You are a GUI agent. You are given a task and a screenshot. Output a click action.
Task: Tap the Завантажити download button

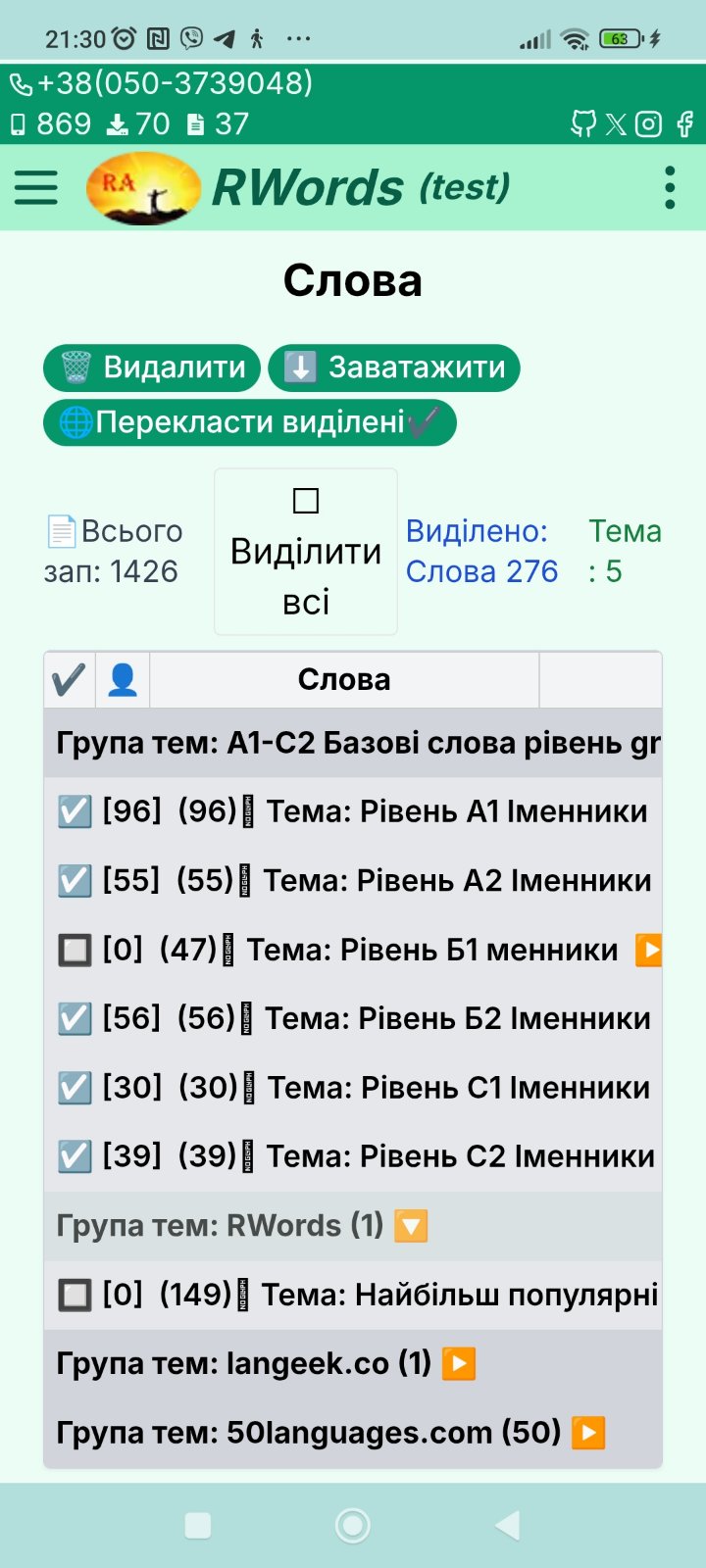click(x=394, y=367)
